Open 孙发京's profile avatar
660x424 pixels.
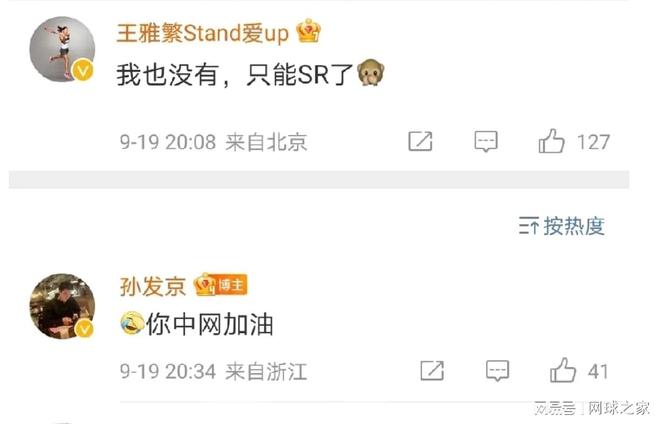coord(62,305)
